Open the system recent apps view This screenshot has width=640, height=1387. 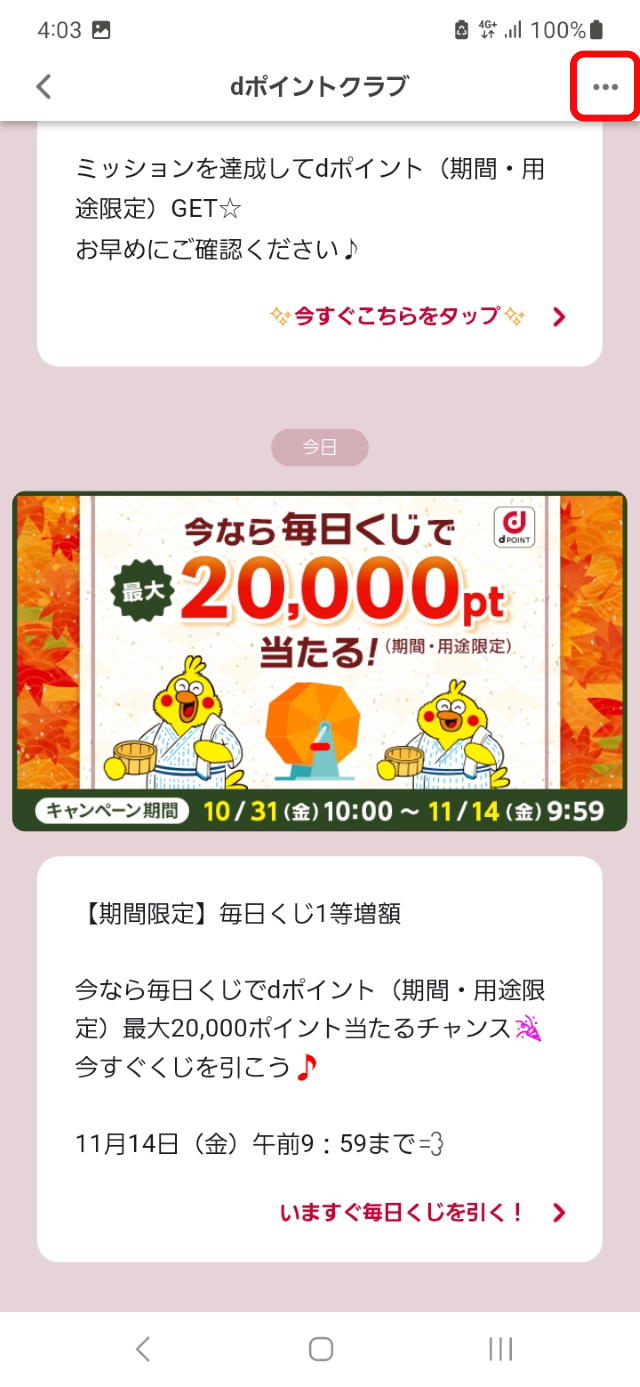500,1349
